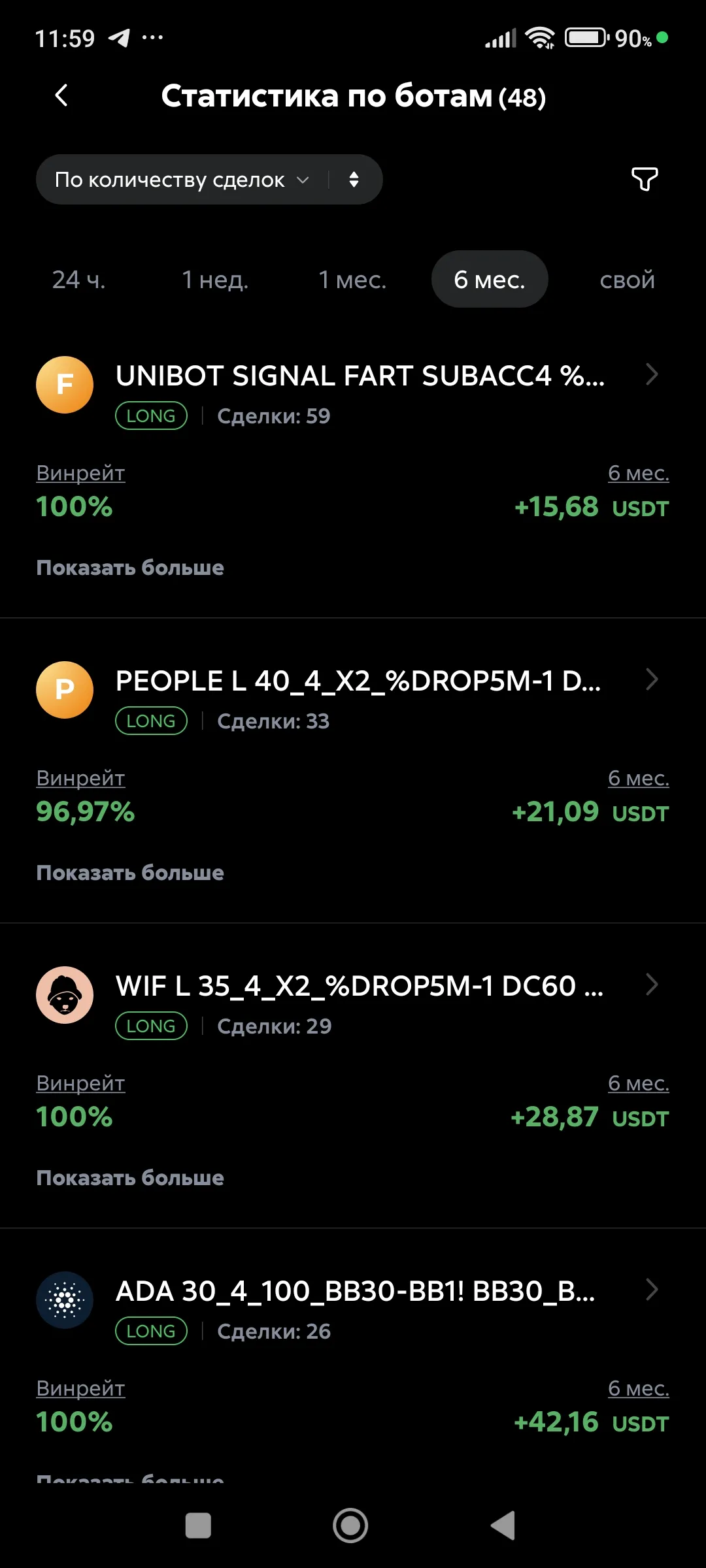The width and height of the screenshot is (706, 1568).
Task: Tap the Винрейт label on the WIF card
Action: (80, 1083)
